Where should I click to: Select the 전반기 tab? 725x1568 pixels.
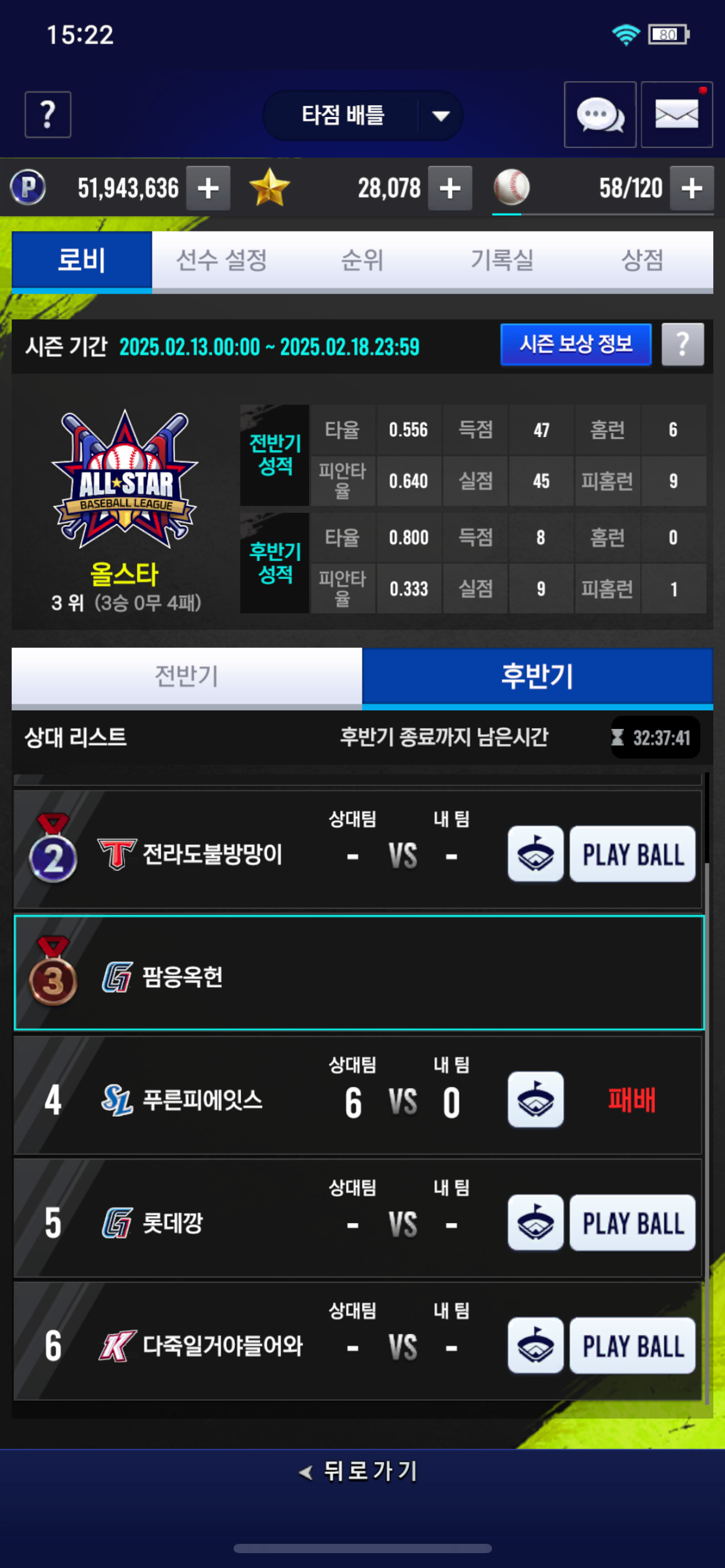187,676
